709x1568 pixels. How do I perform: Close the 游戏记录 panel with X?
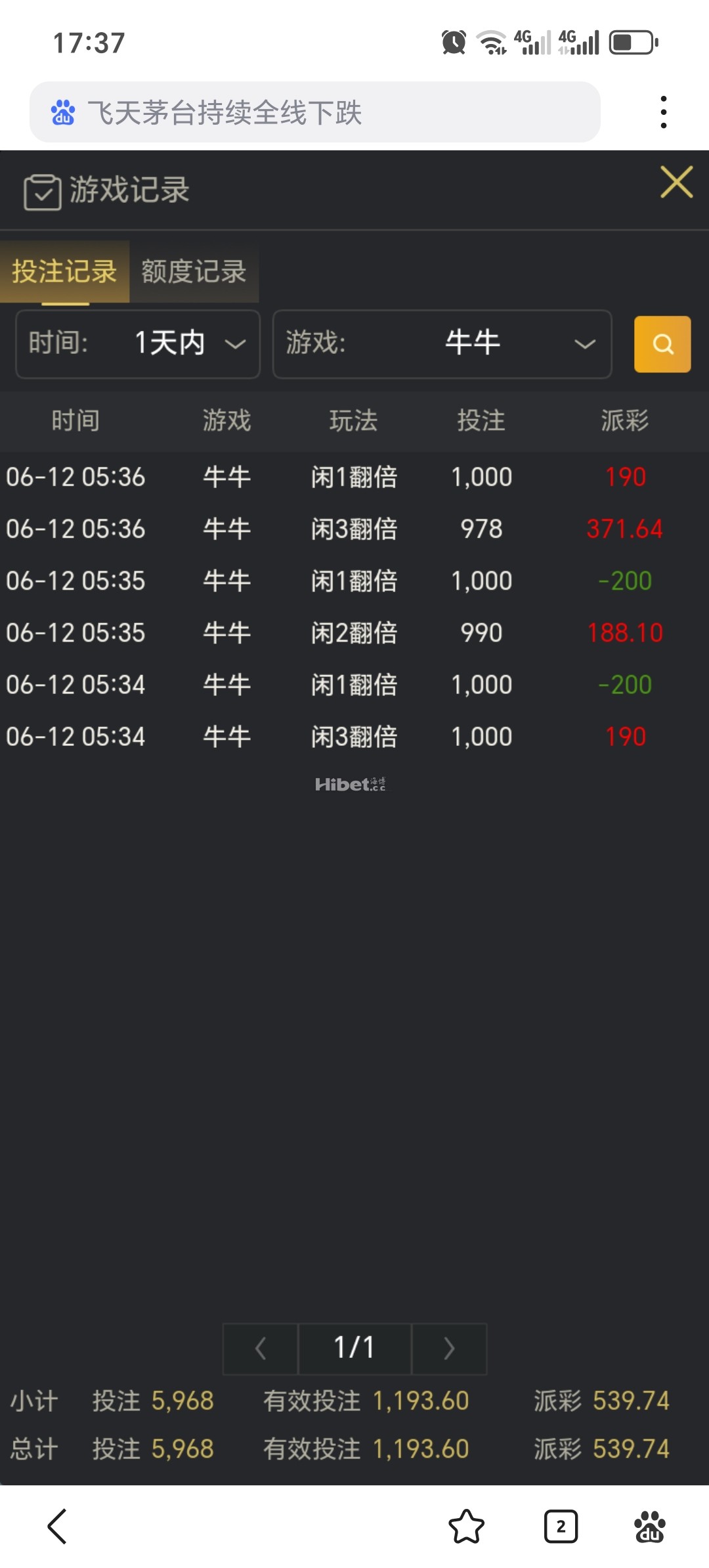point(676,183)
